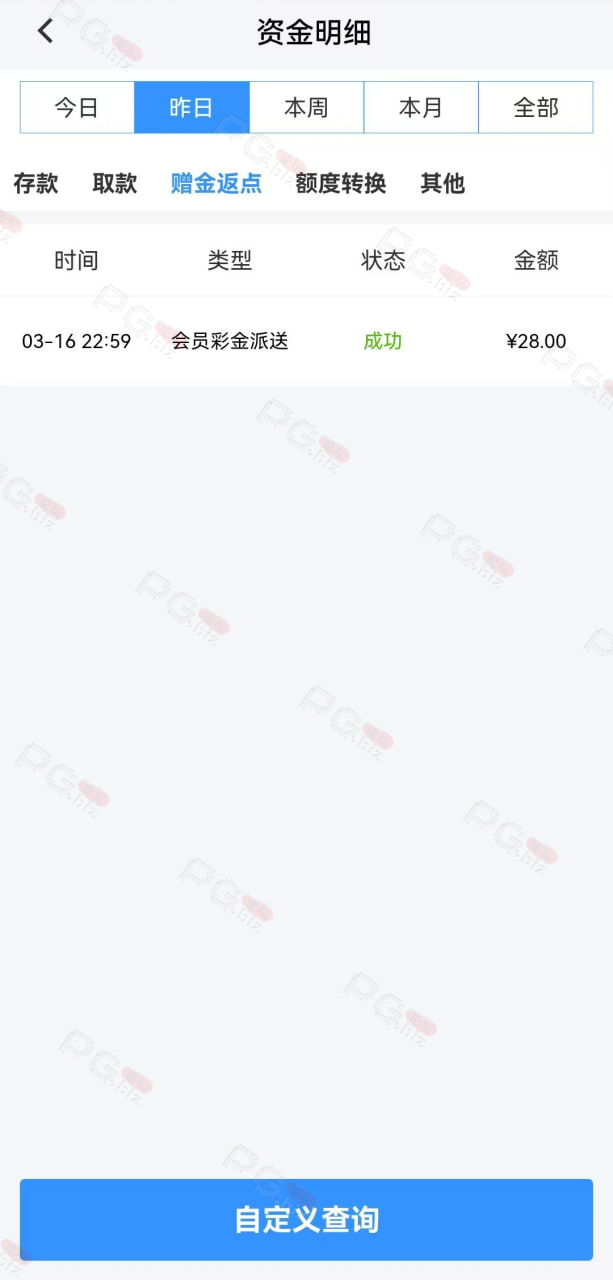
Task: Switch to the 本月 tab
Action: pos(421,108)
